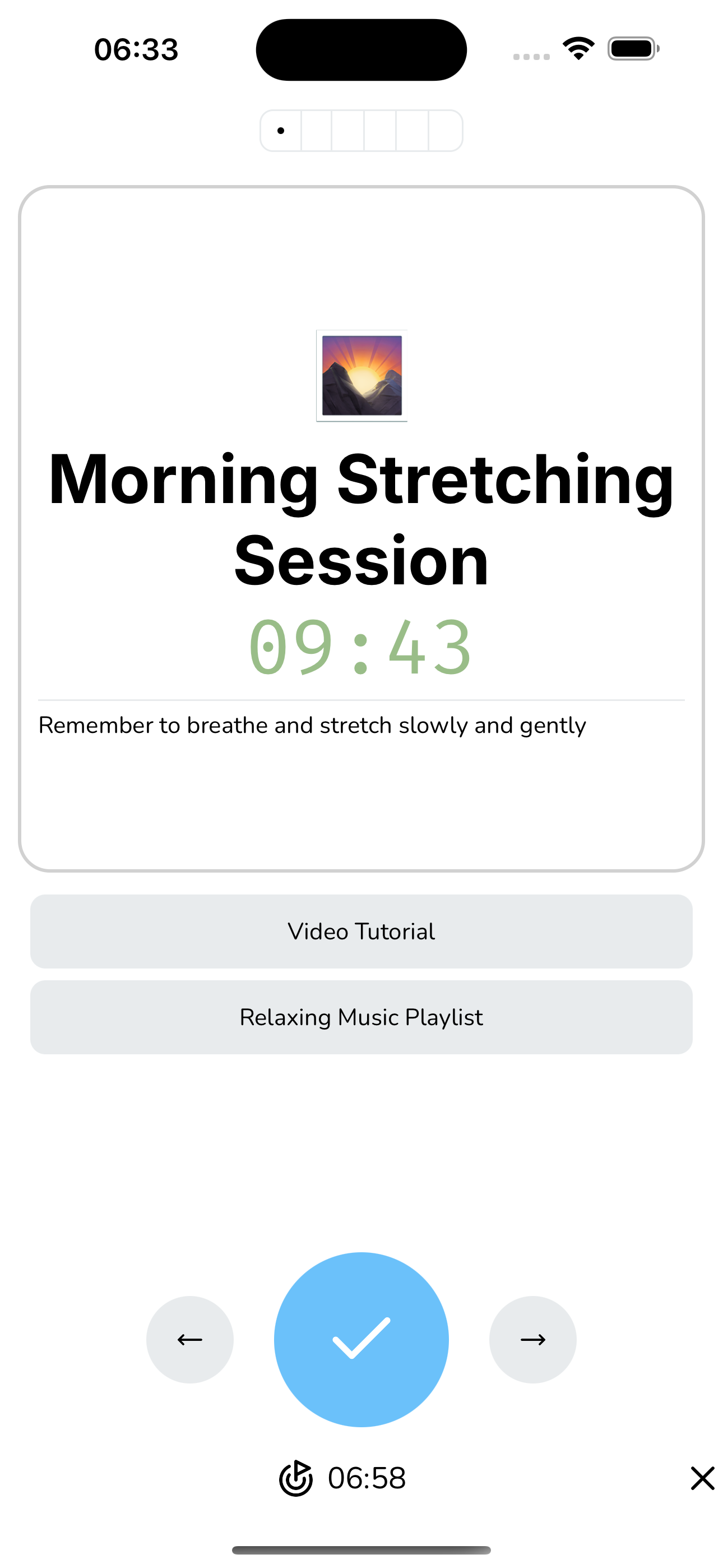The width and height of the screenshot is (723, 1568).
Task: Mark the stretching step as done
Action: [361, 1339]
